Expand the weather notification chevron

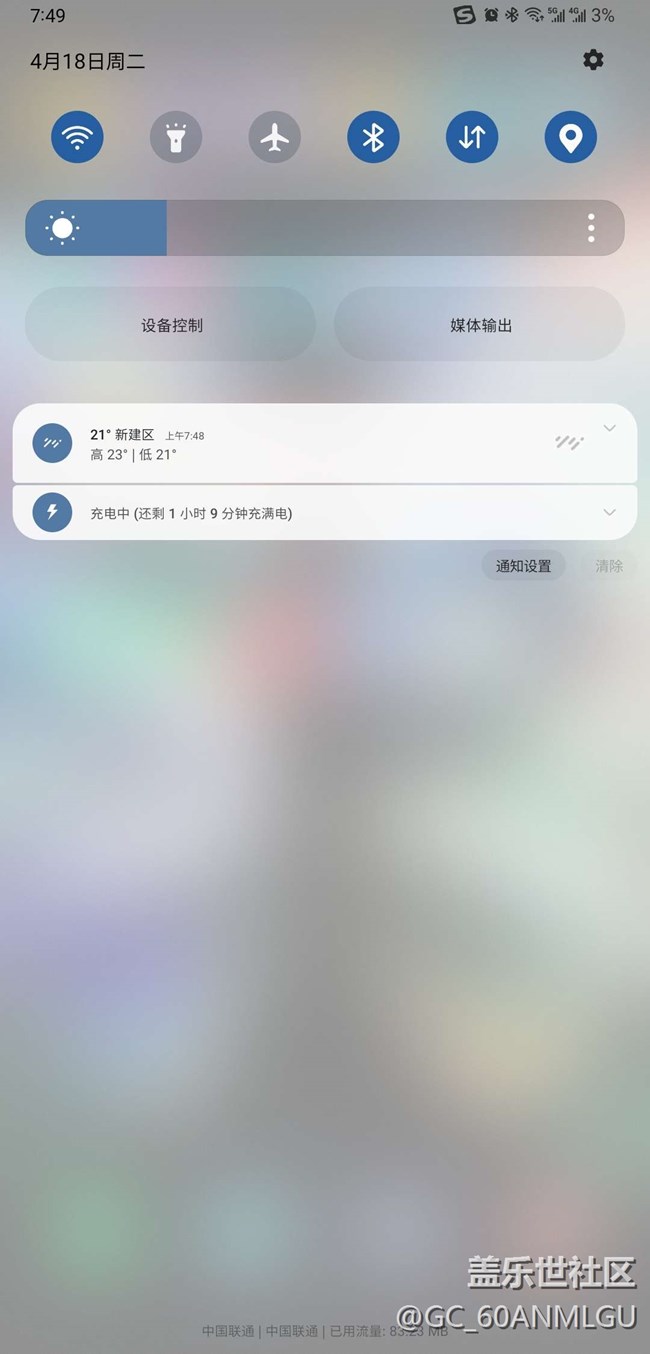click(x=609, y=428)
